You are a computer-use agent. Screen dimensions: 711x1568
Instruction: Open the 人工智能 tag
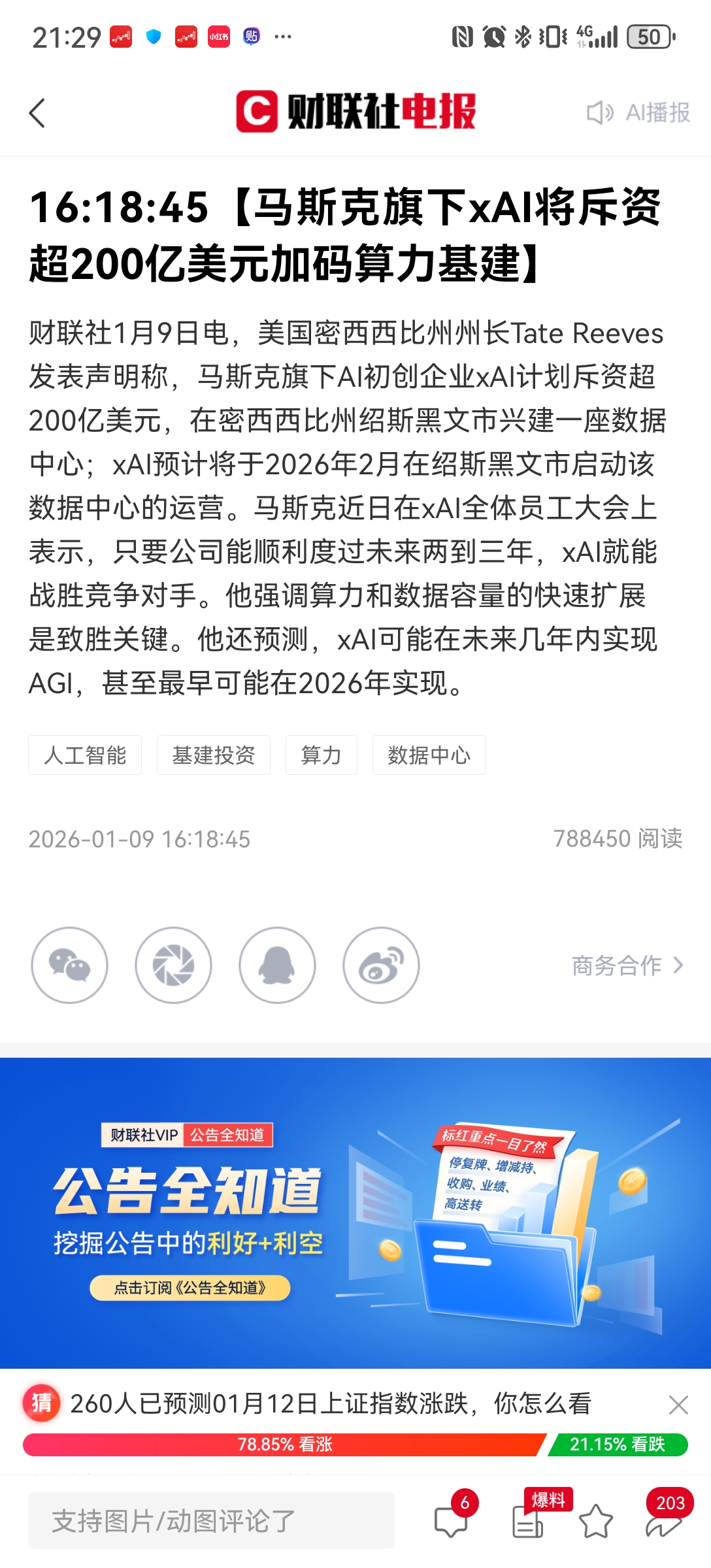[85, 755]
